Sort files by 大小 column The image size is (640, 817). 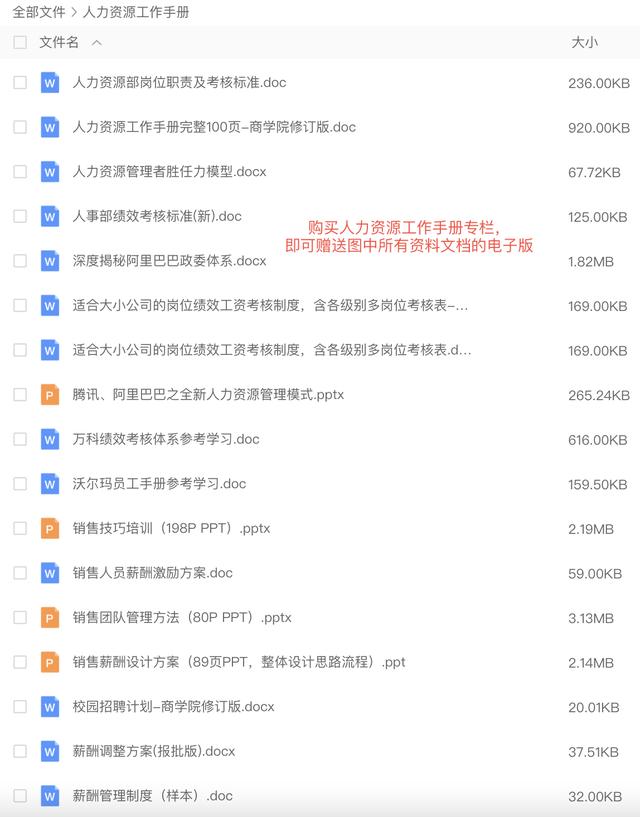pyautogui.click(x=584, y=42)
